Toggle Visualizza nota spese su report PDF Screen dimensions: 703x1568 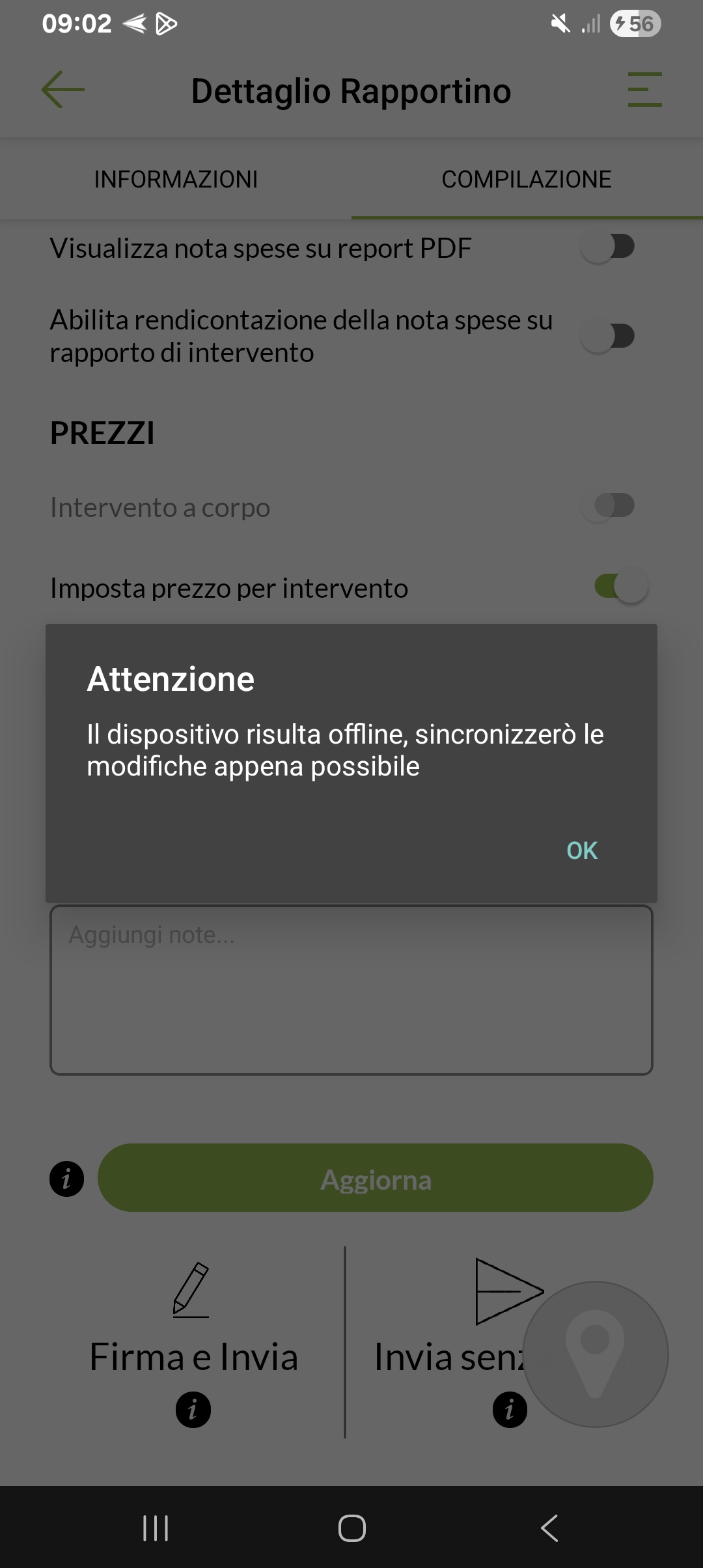click(x=609, y=247)
